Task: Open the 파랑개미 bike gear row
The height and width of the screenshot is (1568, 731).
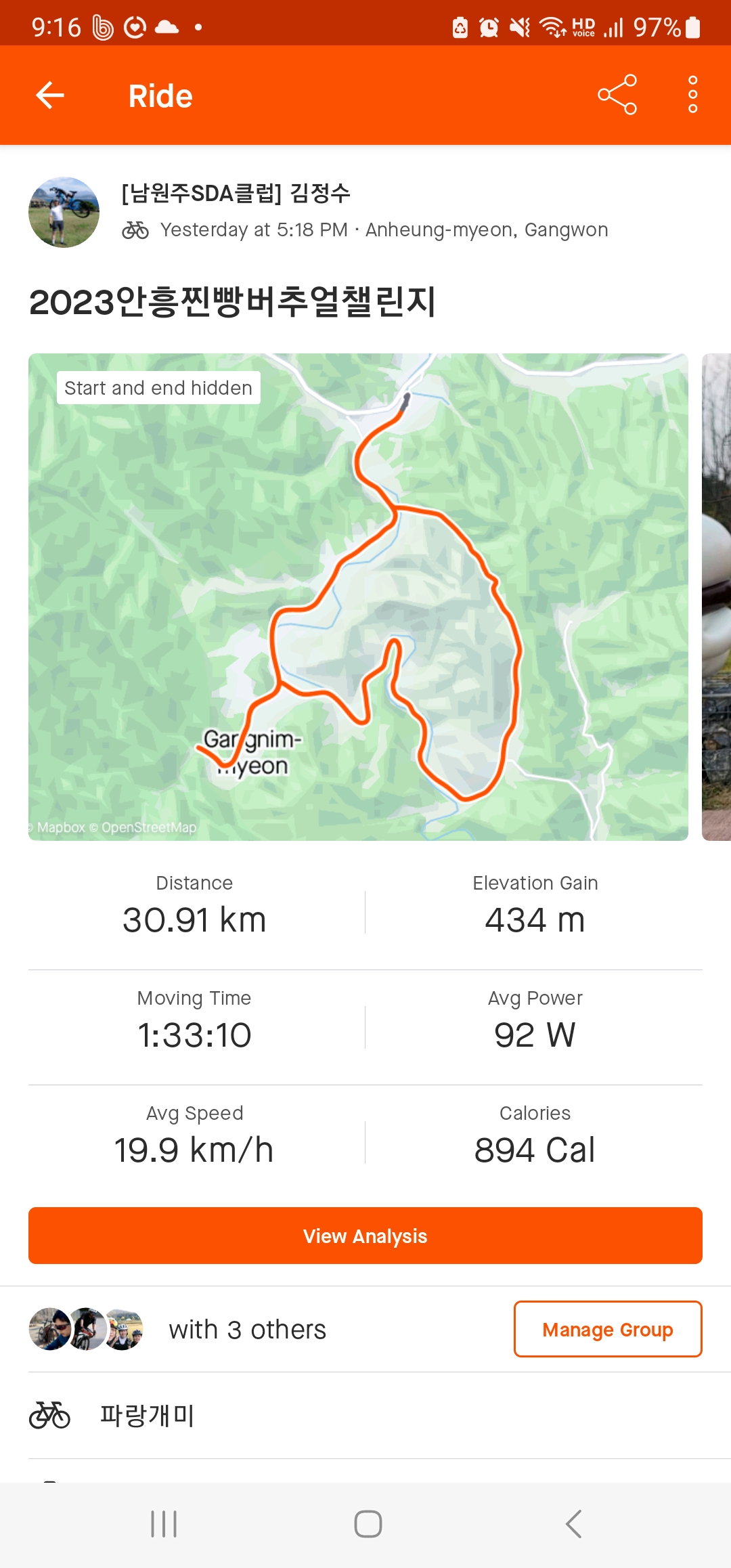Action: [148, 1415]
